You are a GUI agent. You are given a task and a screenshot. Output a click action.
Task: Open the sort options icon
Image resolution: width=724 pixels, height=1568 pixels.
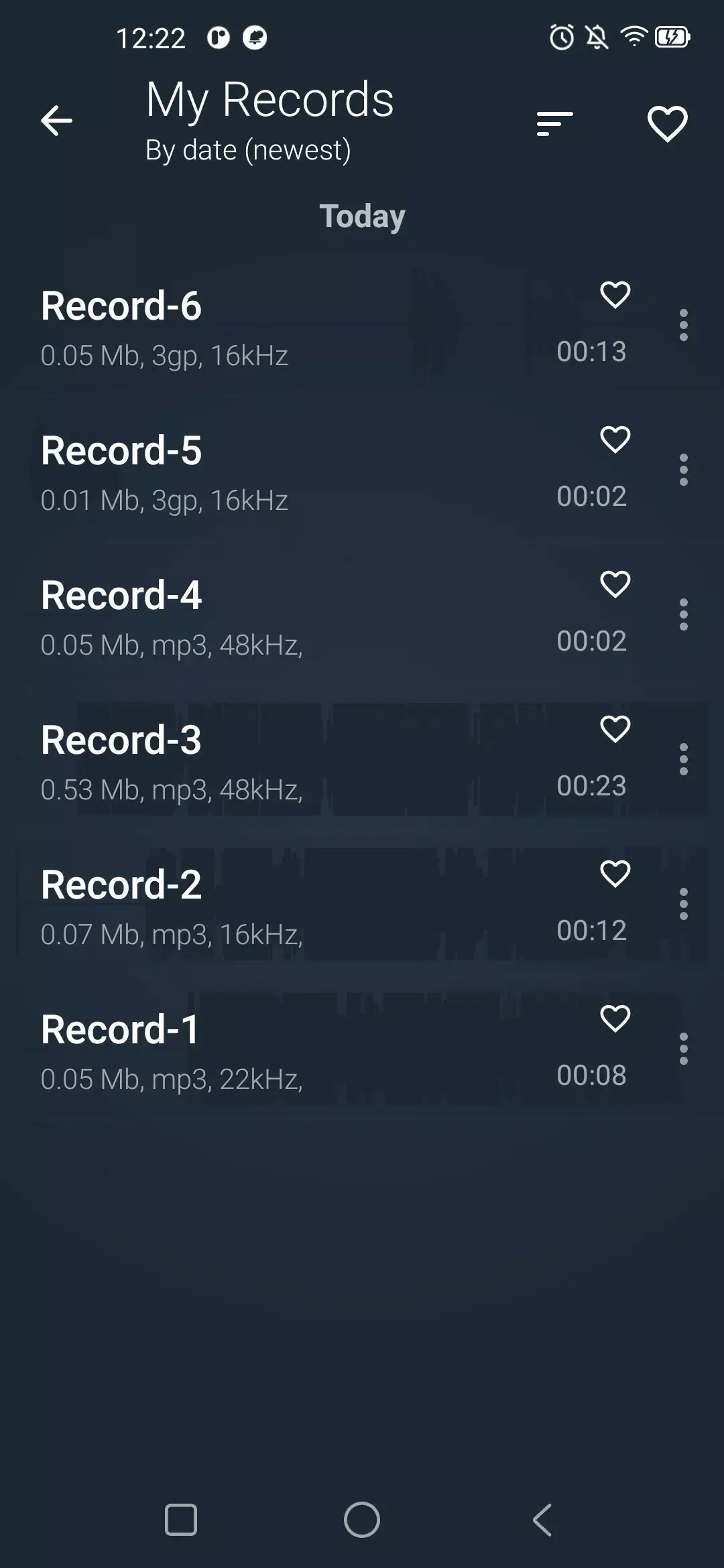554,123
